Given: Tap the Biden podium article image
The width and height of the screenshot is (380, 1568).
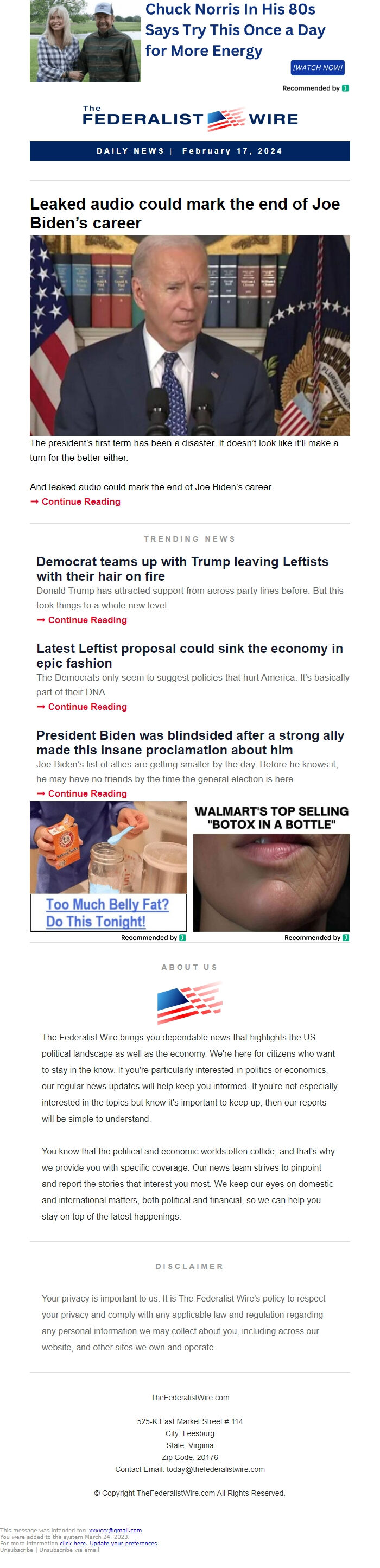Looking at the screenshot, I should coord(190,335).
